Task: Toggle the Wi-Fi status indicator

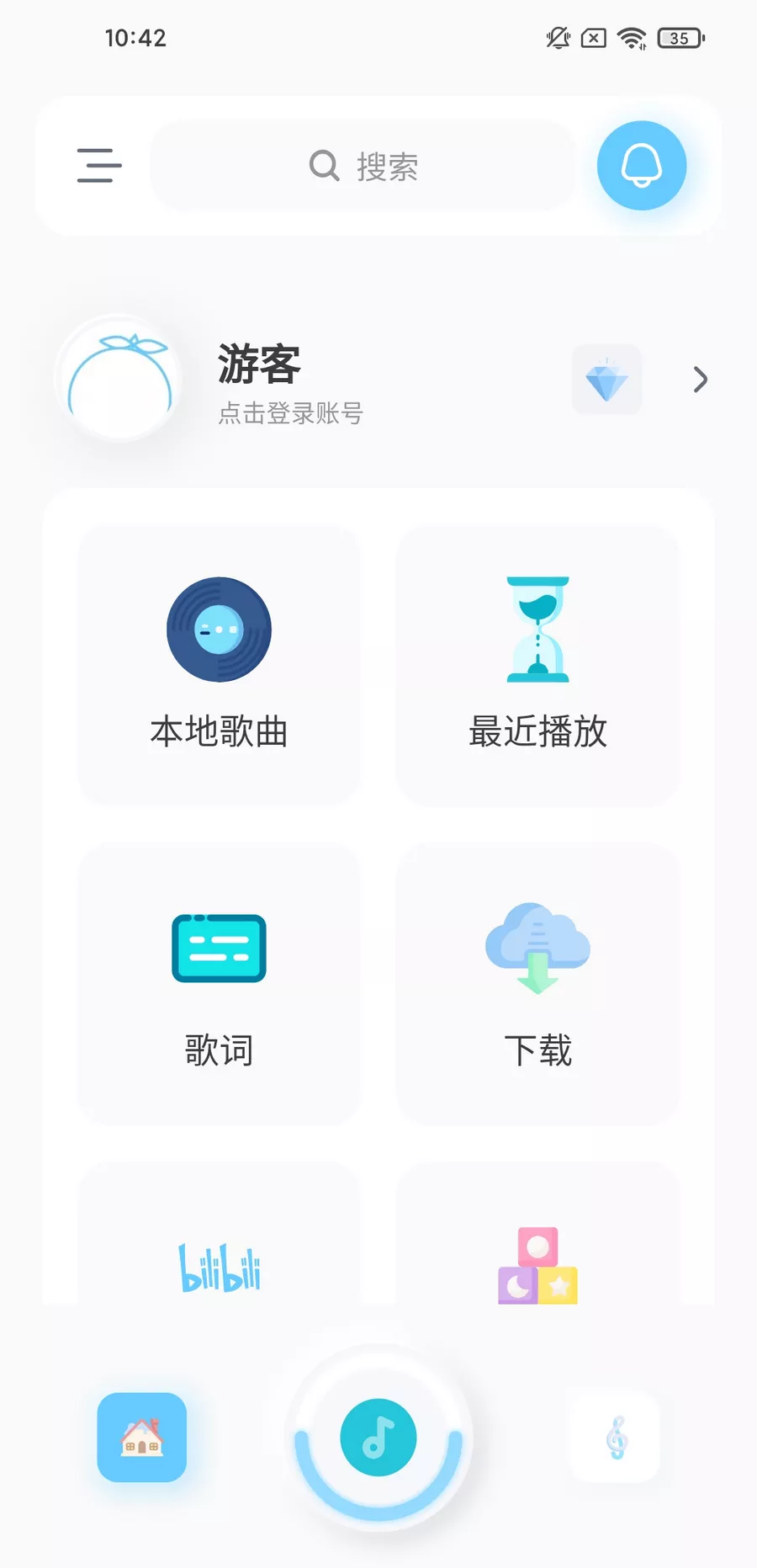Action: click(631, 38)
